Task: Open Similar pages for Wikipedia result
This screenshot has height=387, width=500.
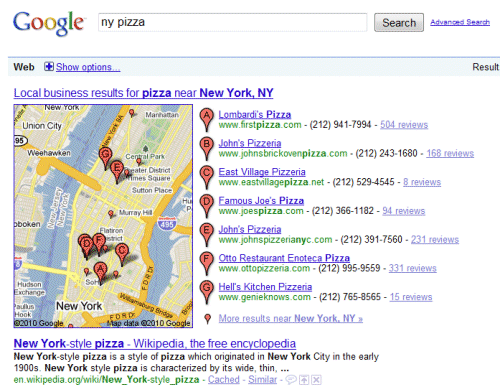Action: [x=262, y=379]
